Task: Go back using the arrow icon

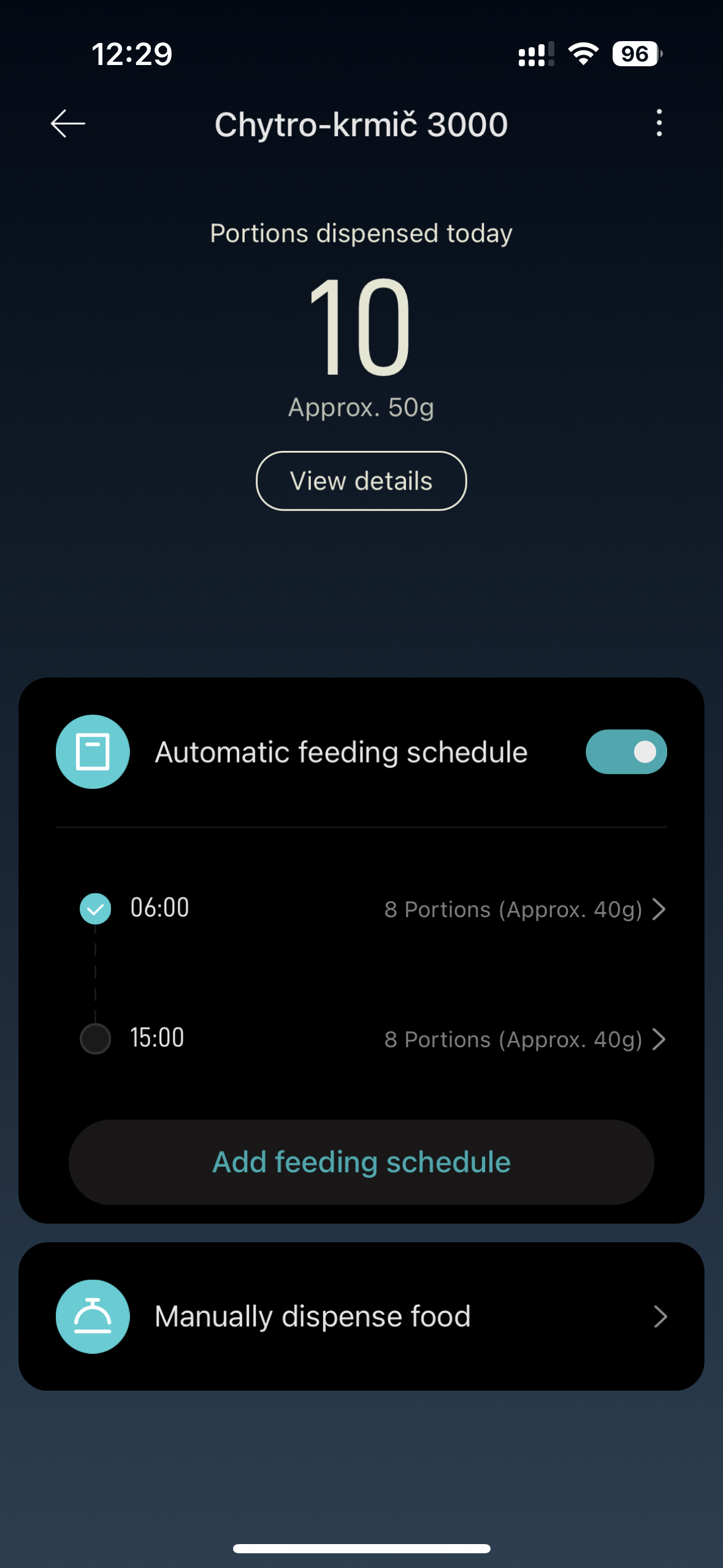Action: [x=67, y=124]
